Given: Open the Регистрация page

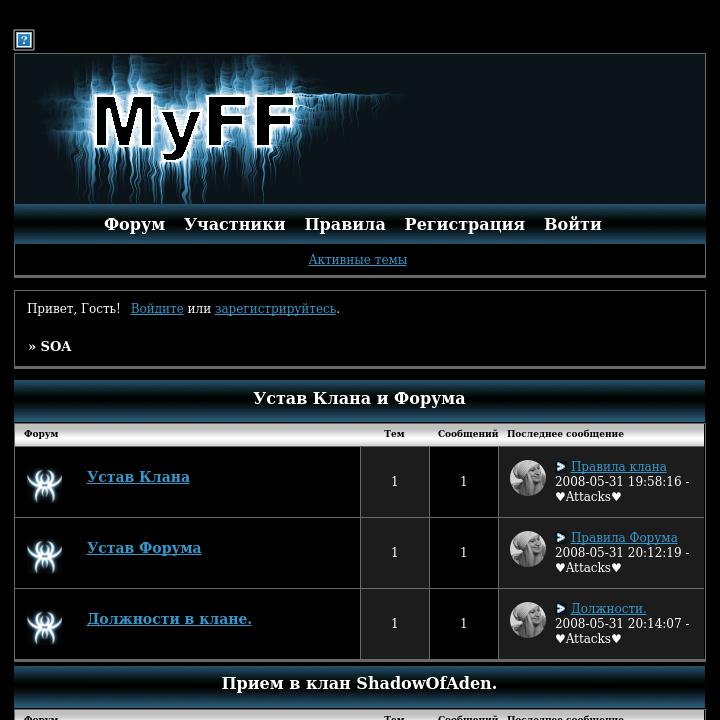Looking at the screenshot, I should [x=464, y=224].
